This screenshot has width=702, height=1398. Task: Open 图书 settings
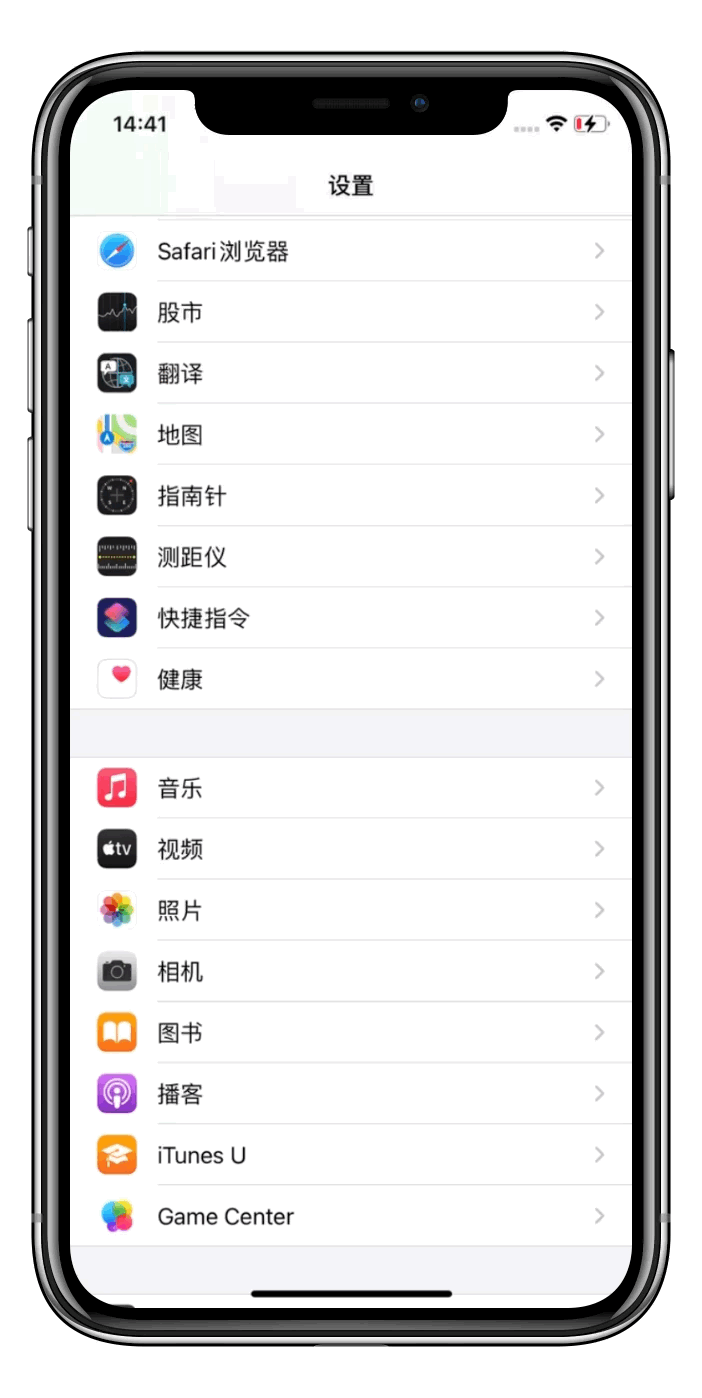350,1032
